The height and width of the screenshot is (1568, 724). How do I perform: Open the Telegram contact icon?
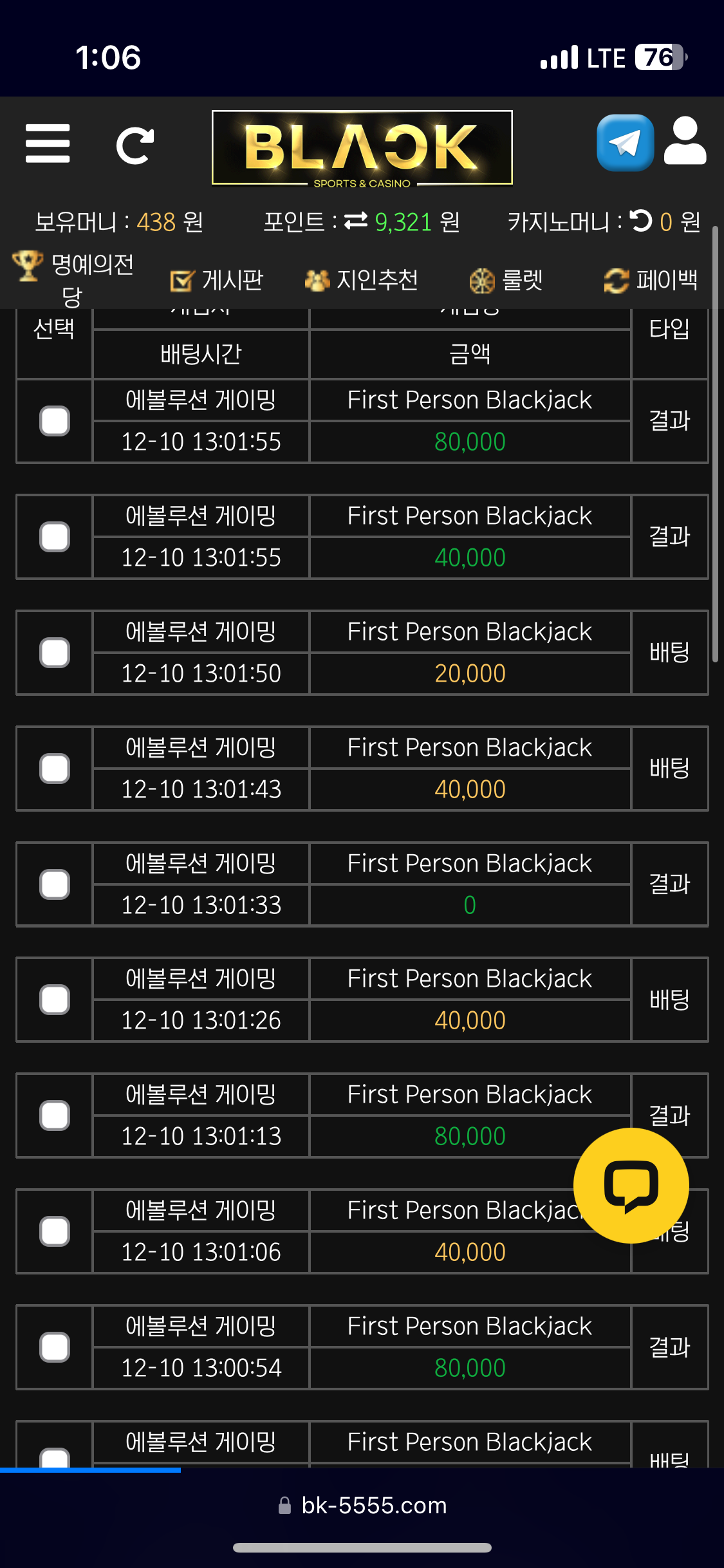[625, 143]
